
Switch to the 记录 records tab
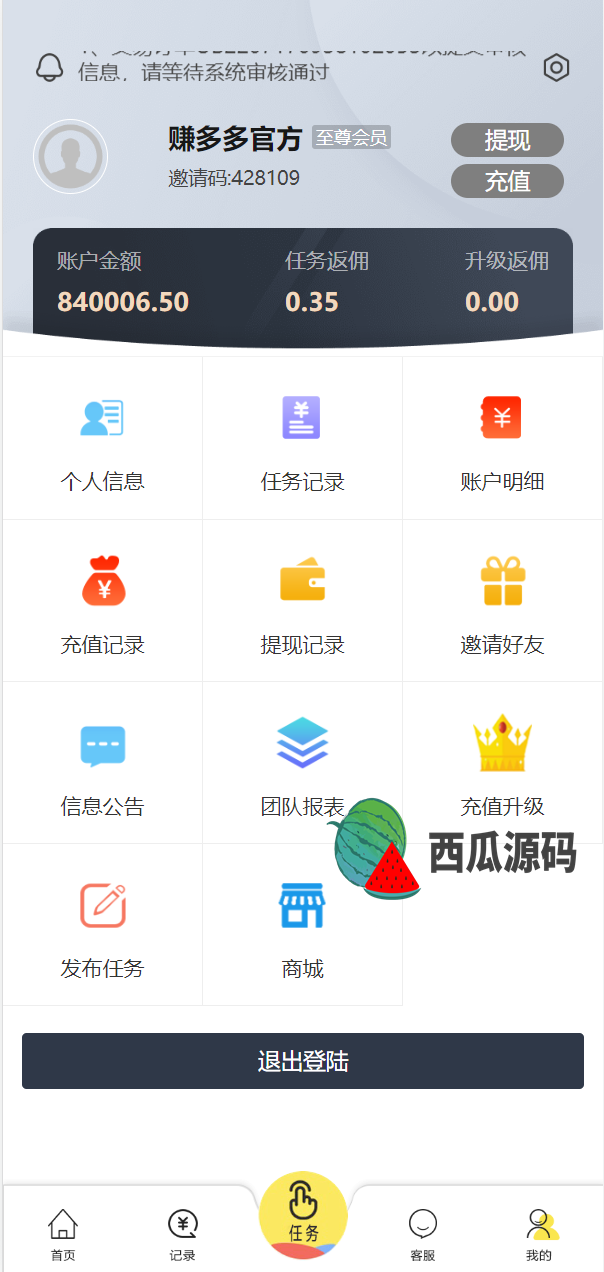[182, 1233]
